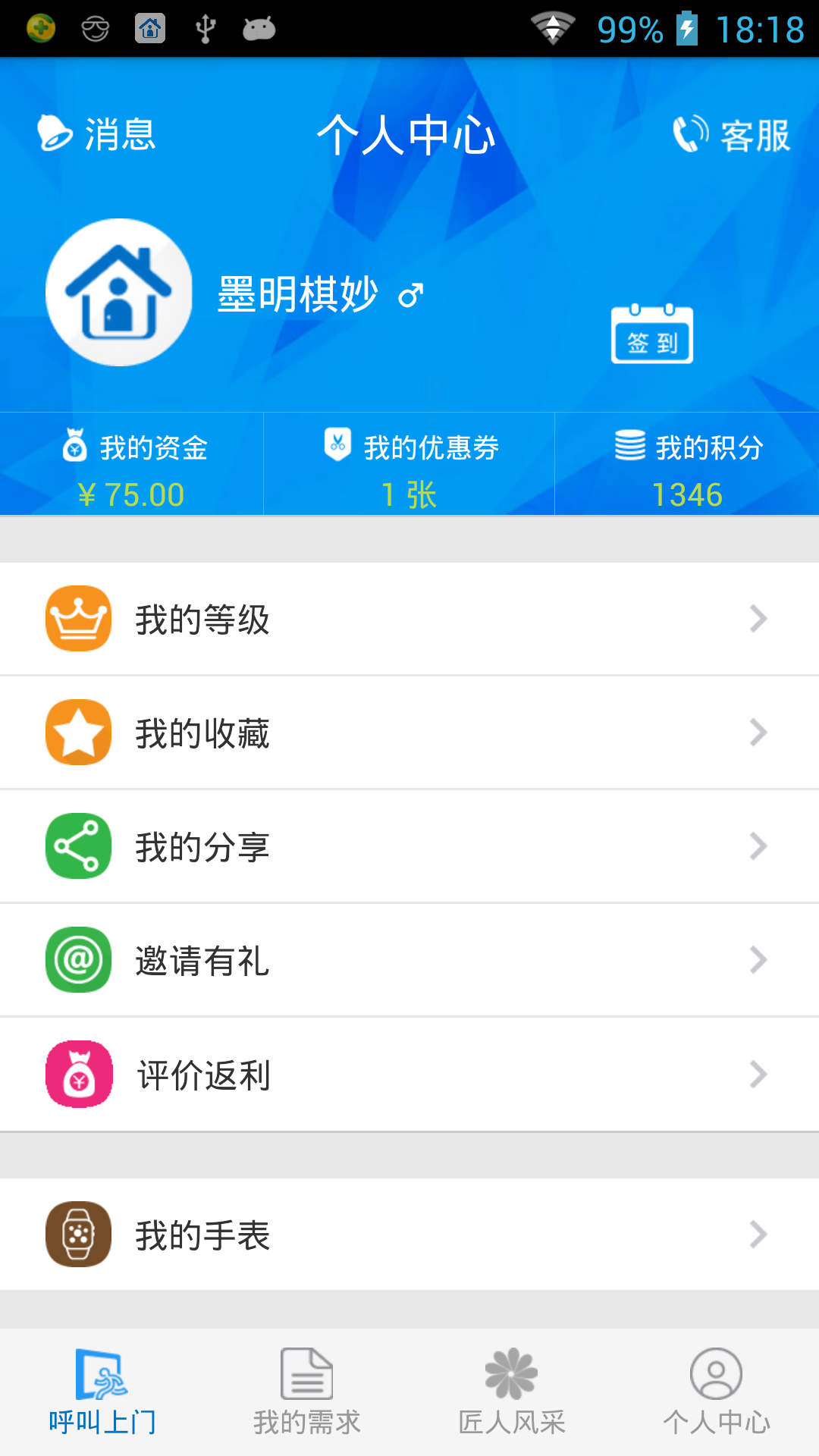Contact 客服 customer service
This screenshot has height=1456, width=819.
(x=731, y=135)
